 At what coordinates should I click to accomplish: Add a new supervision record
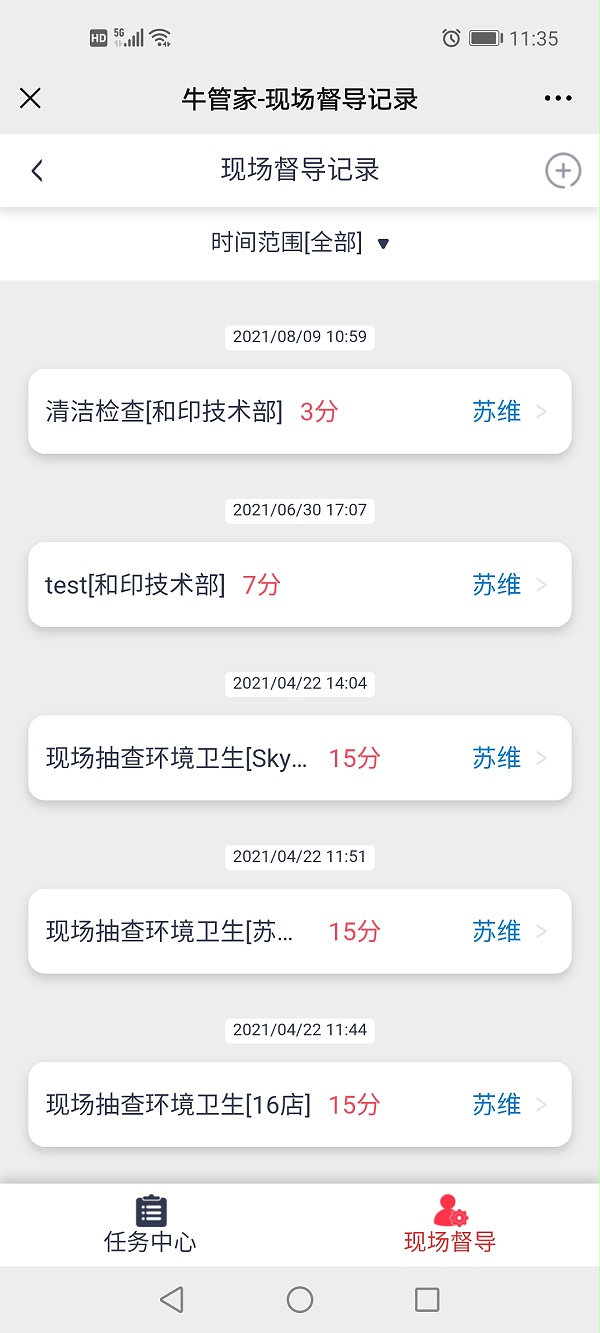coord(563,171)
